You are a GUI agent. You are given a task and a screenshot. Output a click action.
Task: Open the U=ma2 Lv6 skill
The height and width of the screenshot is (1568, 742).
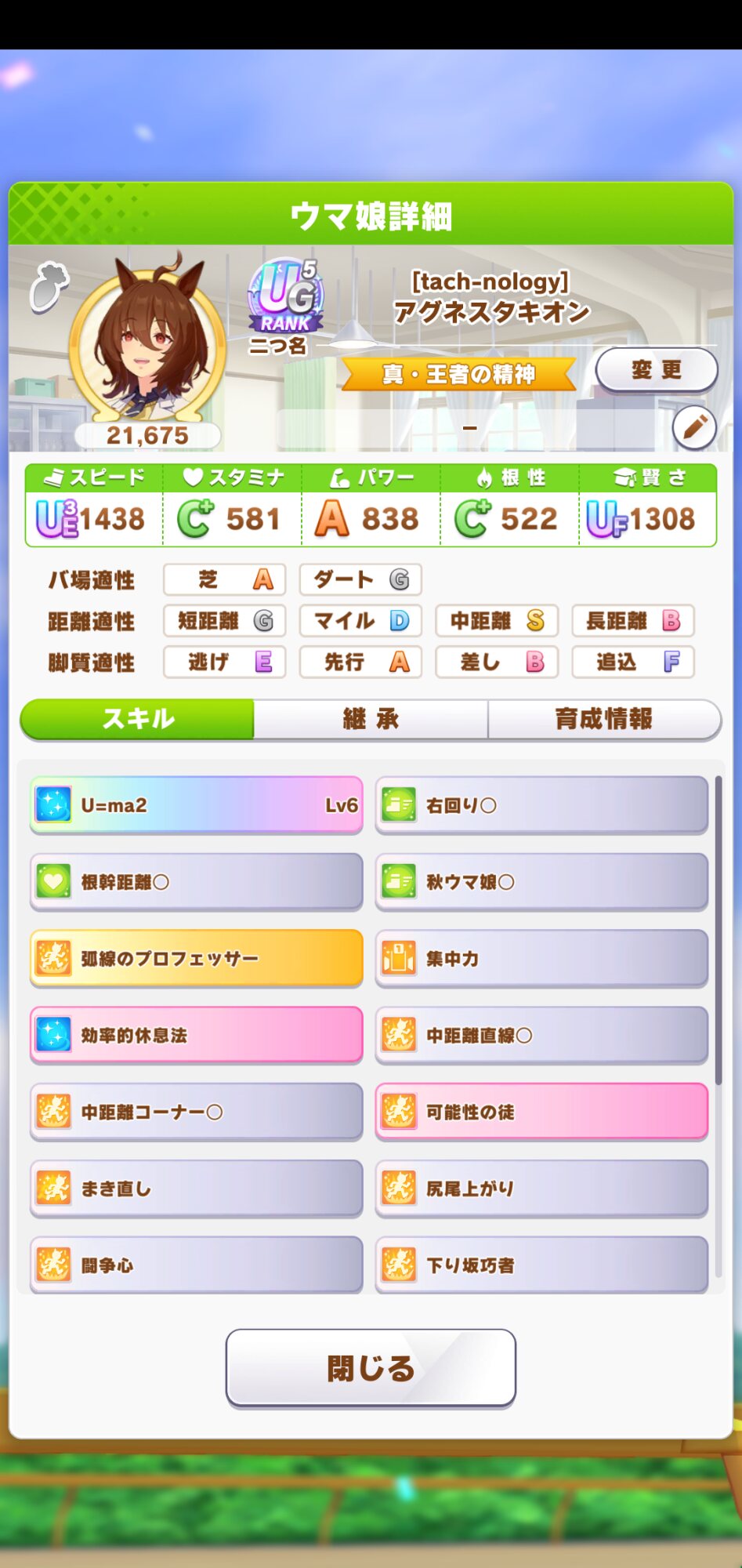click(197, 805)
